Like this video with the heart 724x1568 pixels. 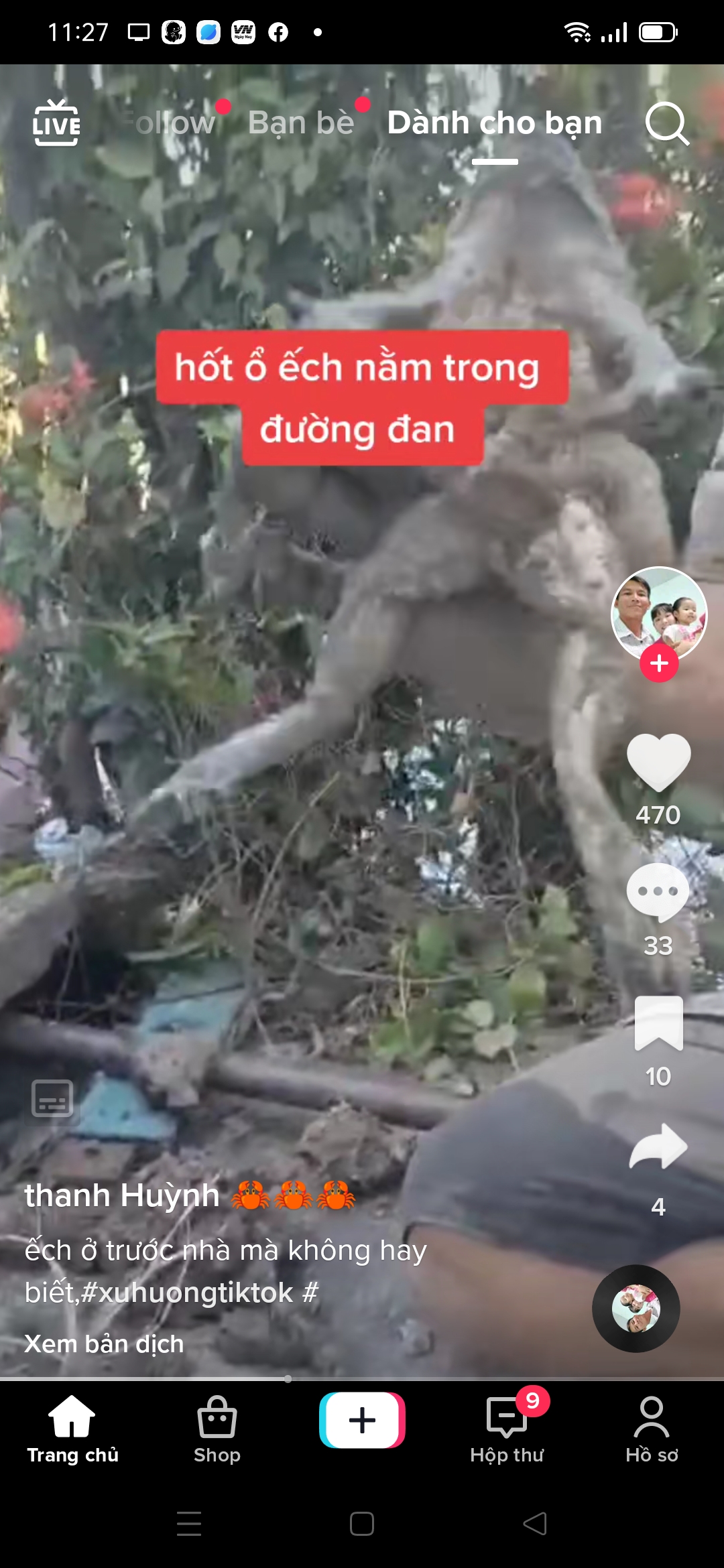tap(658, 763)
